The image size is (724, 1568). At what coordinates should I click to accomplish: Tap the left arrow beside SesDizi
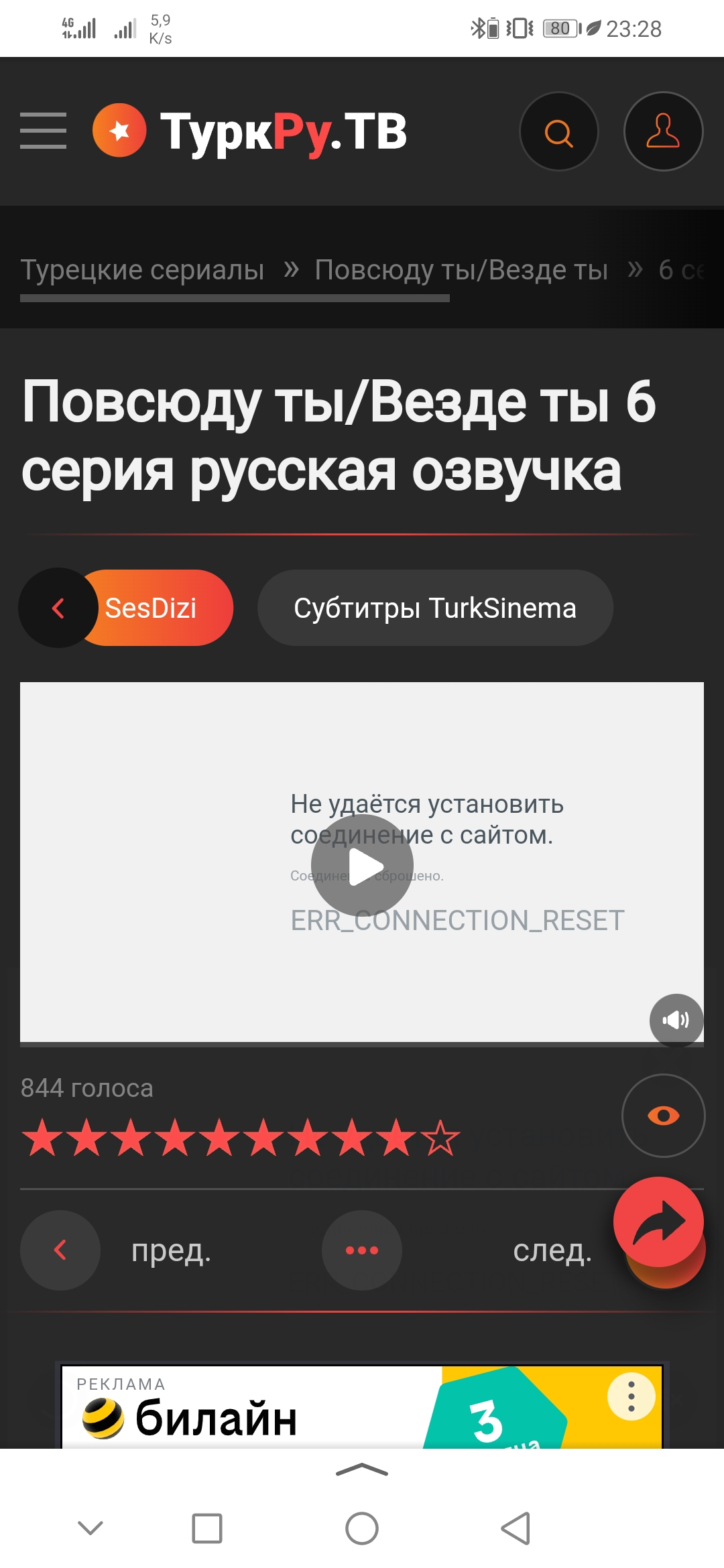[58, 608]
